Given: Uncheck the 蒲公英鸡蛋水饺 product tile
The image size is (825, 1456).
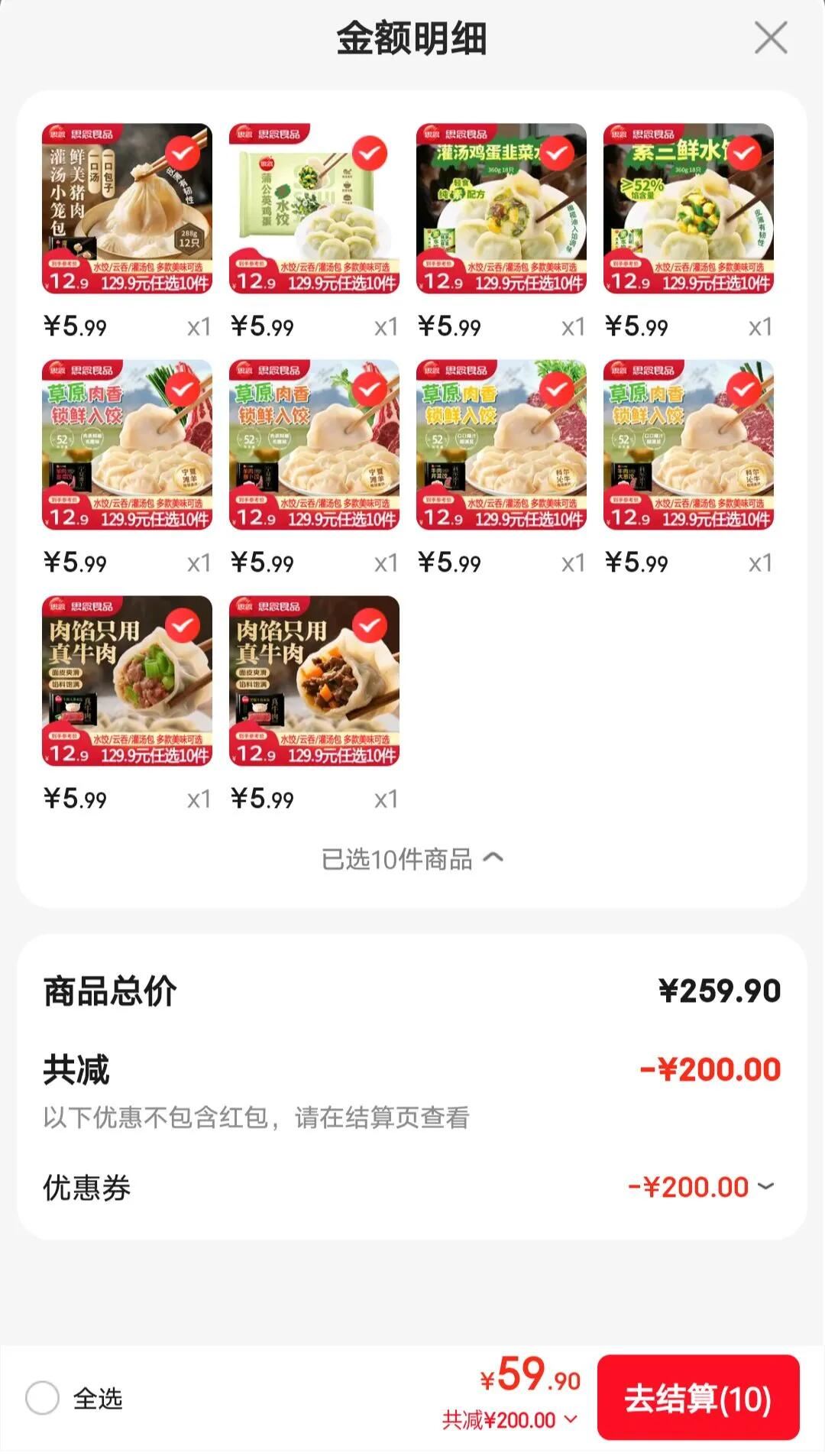Looking at the screenshot, I should 369,154.
